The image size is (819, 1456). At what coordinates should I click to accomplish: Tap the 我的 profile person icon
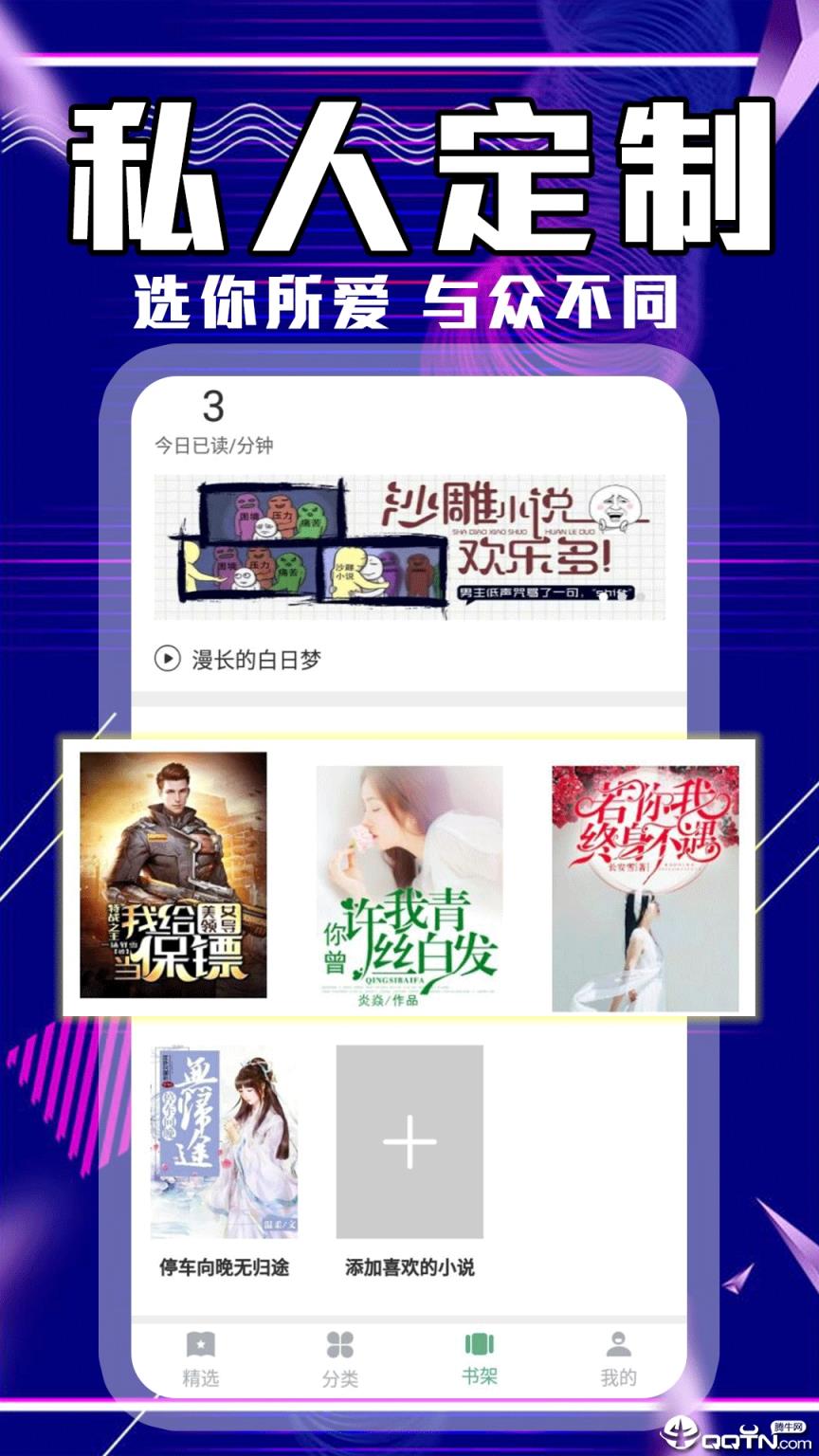coord(620,1345)
